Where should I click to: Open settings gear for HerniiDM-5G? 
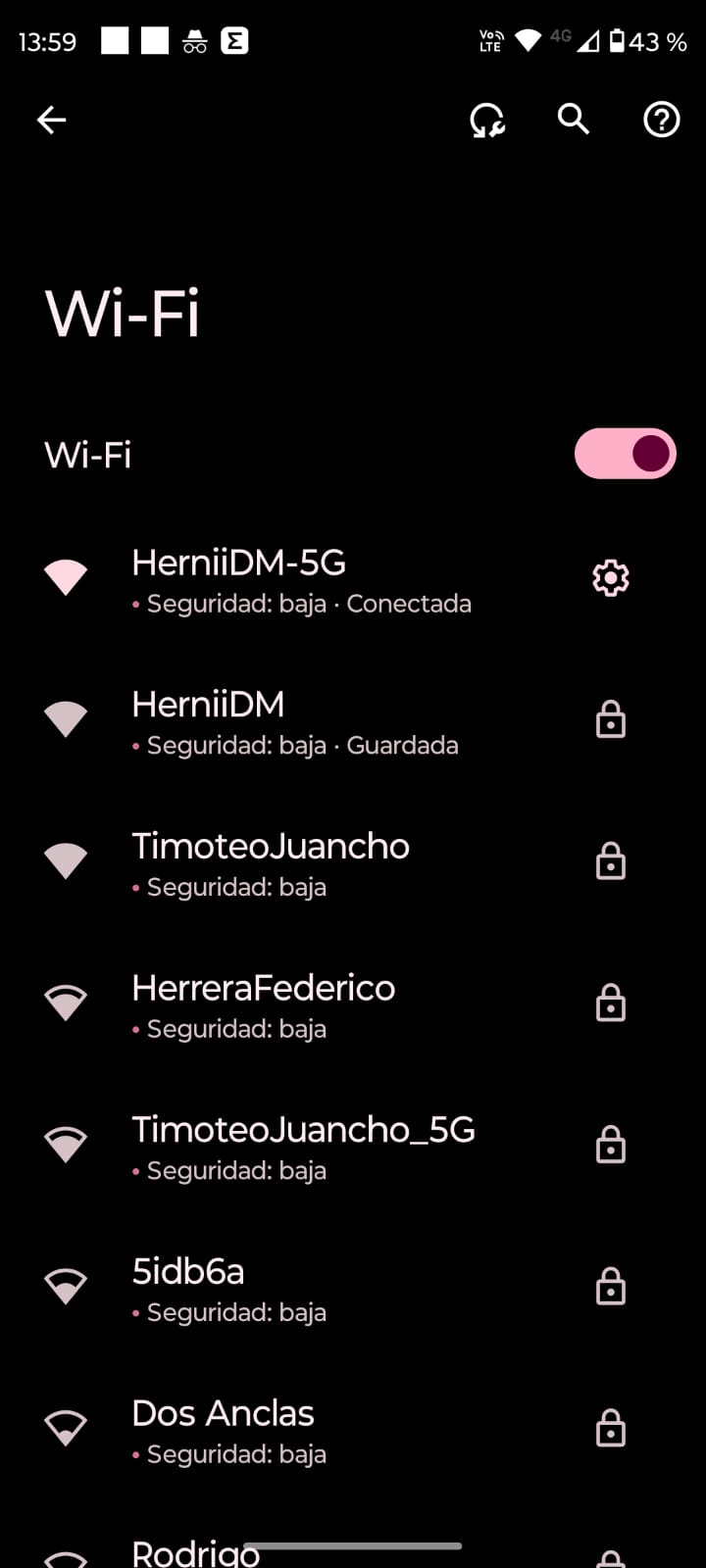pos(610,578)
